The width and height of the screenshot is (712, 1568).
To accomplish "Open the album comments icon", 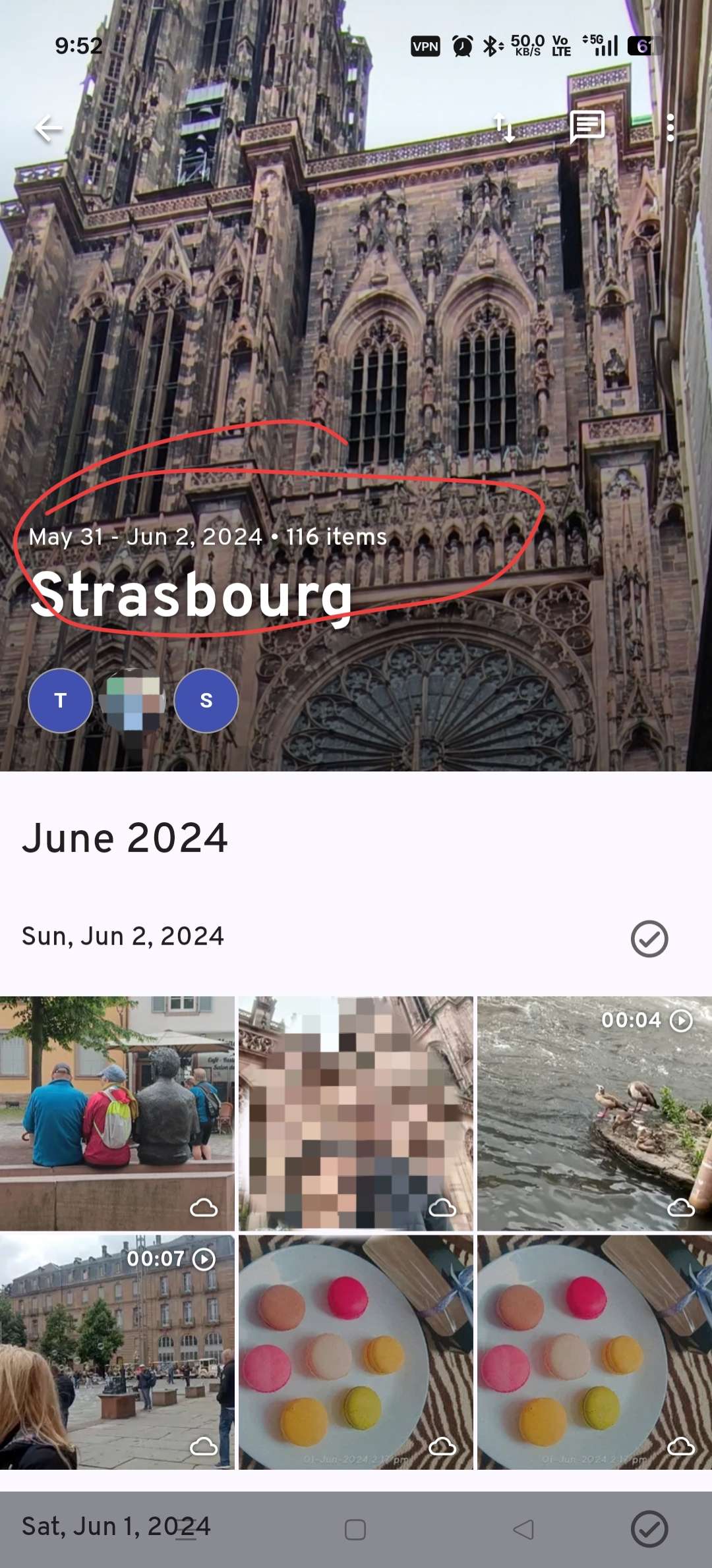I will 587,126.
